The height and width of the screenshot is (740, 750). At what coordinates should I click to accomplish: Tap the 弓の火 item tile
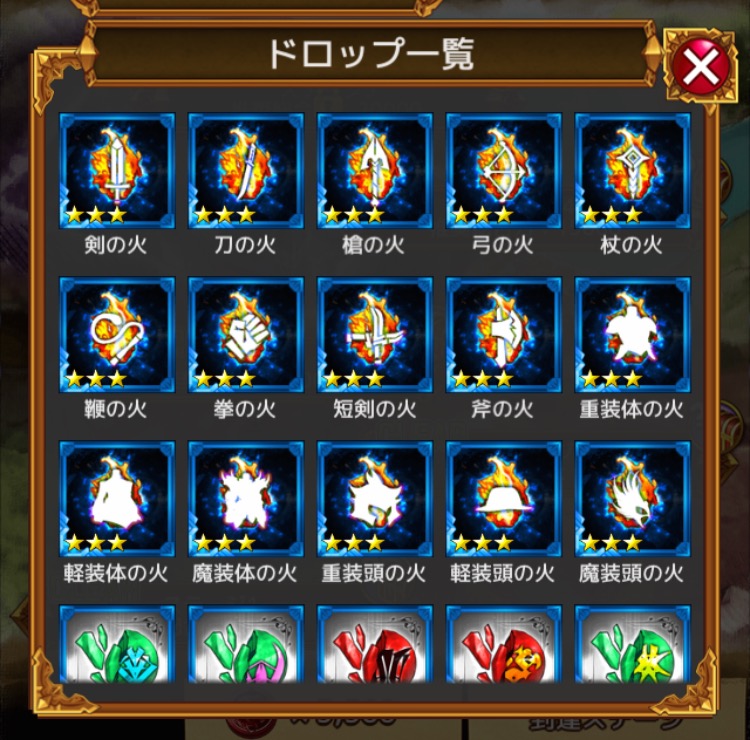click(504, 171)
